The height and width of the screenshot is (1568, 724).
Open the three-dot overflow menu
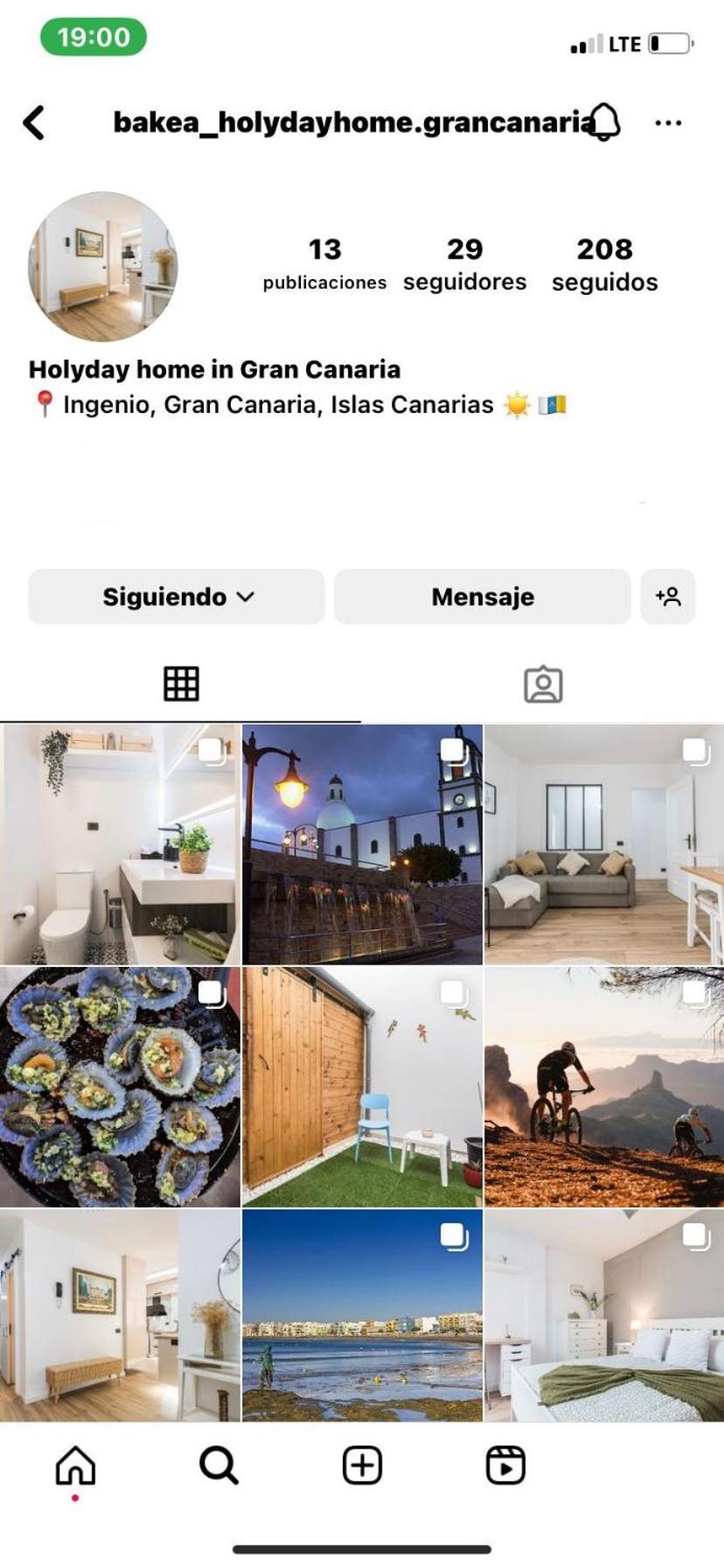(x=668, y=123)
